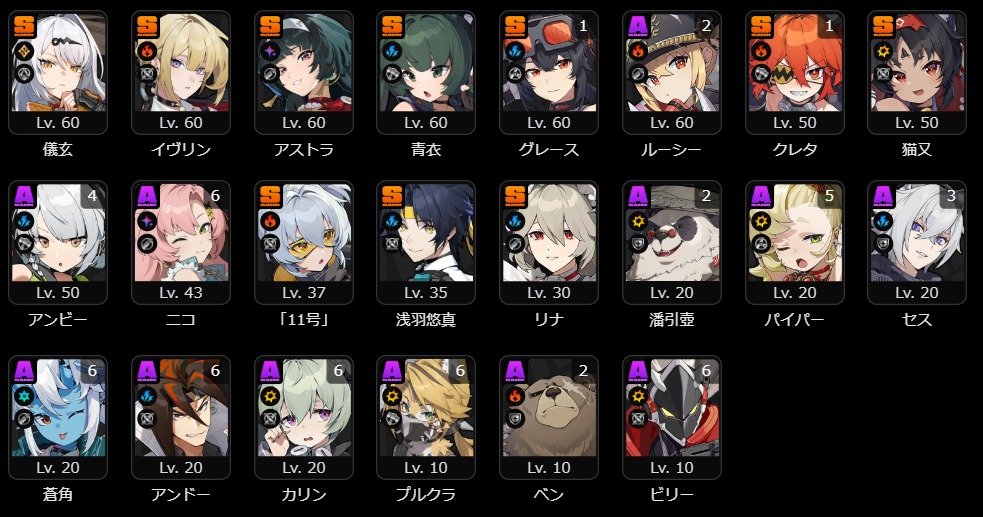
Task: Select the イヴリン character card
Action: coord(180,72)
